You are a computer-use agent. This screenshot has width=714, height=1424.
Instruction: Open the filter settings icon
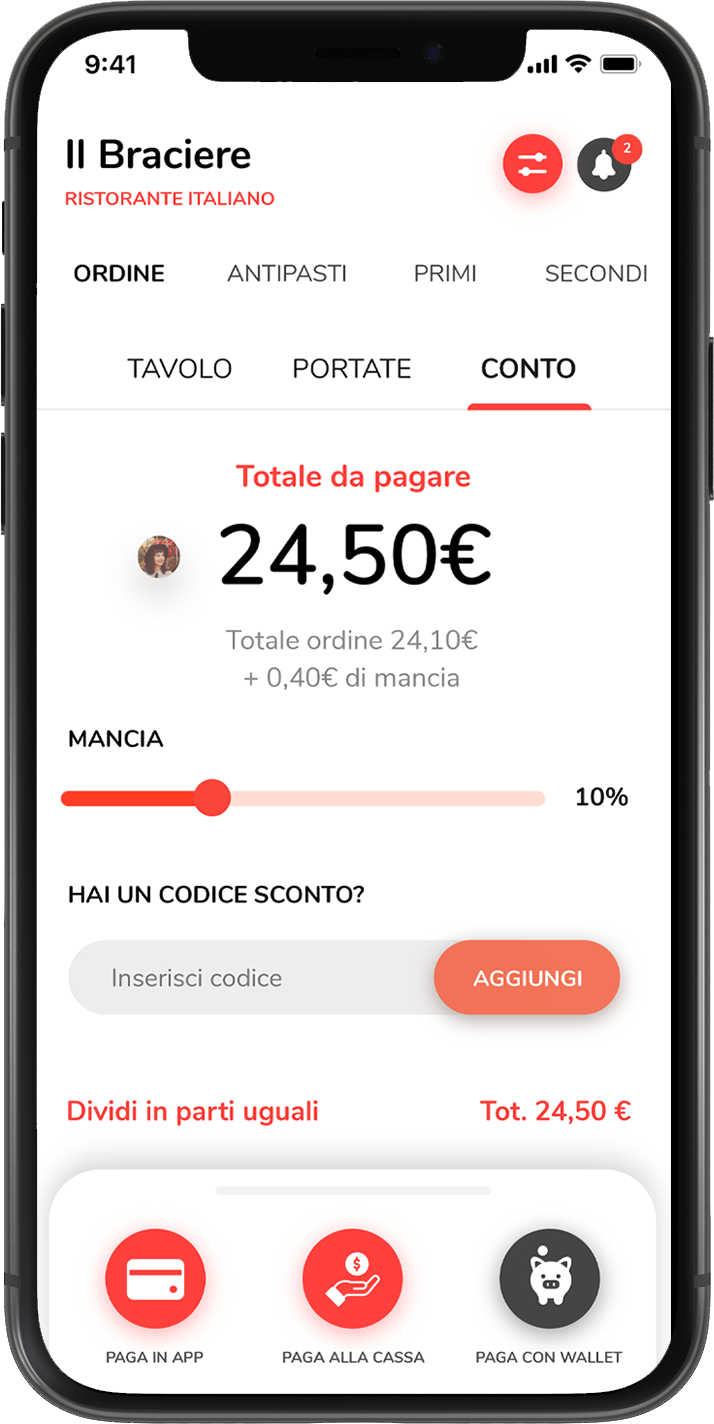[x=532, y=164]
